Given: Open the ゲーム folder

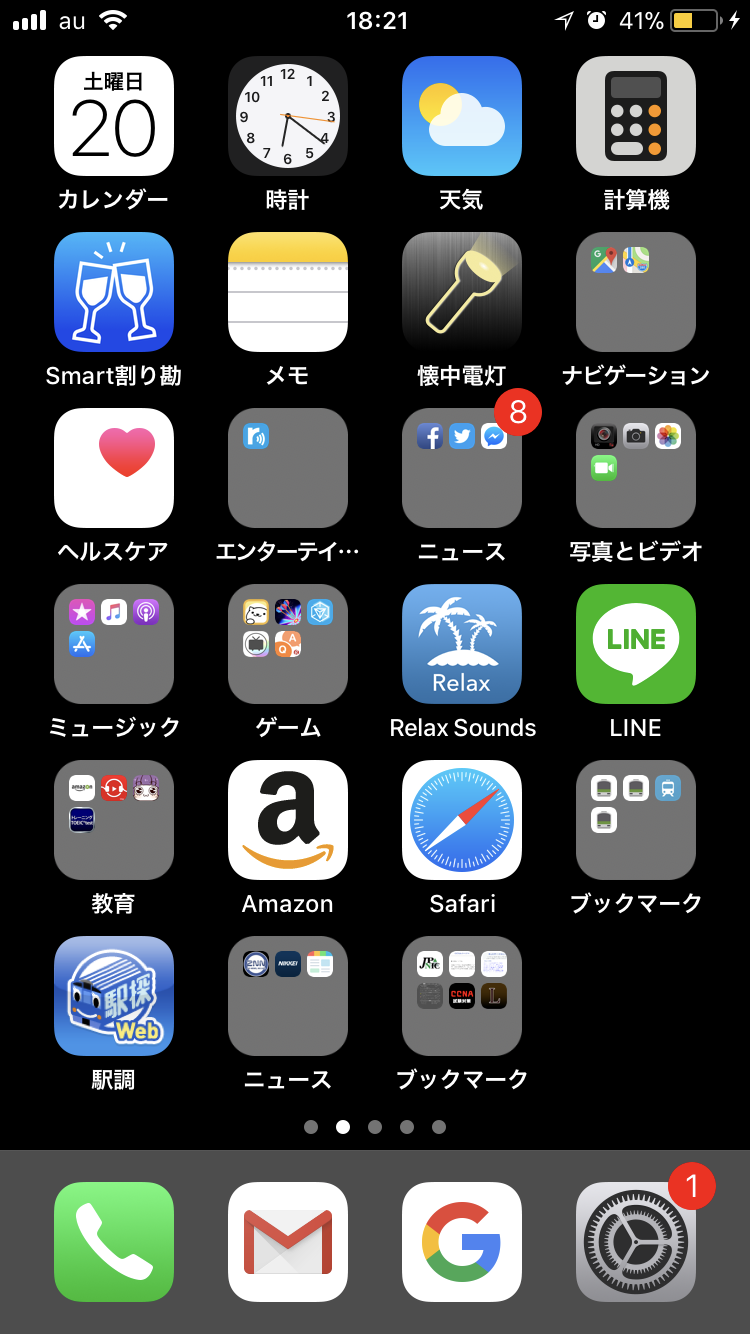Looking at the screenshot, I should pyautogui.click(x=288, y=644).
